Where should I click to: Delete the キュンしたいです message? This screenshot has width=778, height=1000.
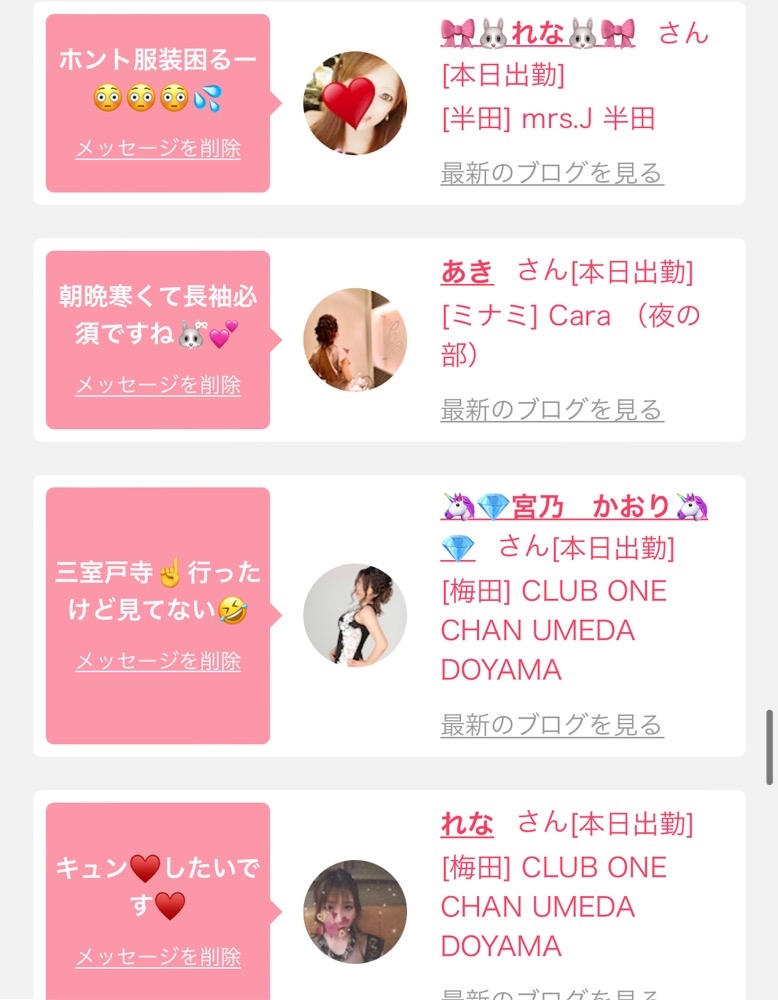(158, 957)
